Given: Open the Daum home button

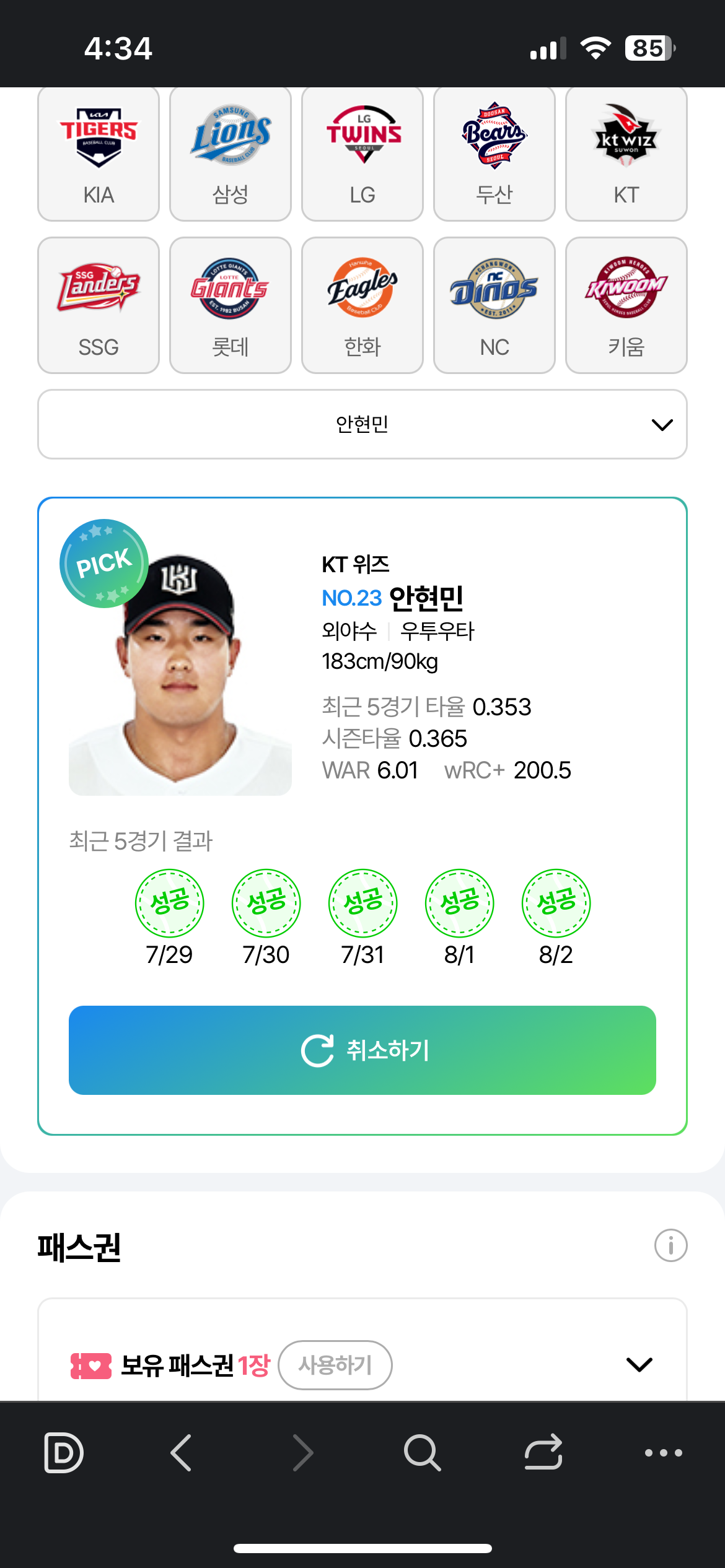Looking at the screenshot, I should click(x=64, y=1452).
